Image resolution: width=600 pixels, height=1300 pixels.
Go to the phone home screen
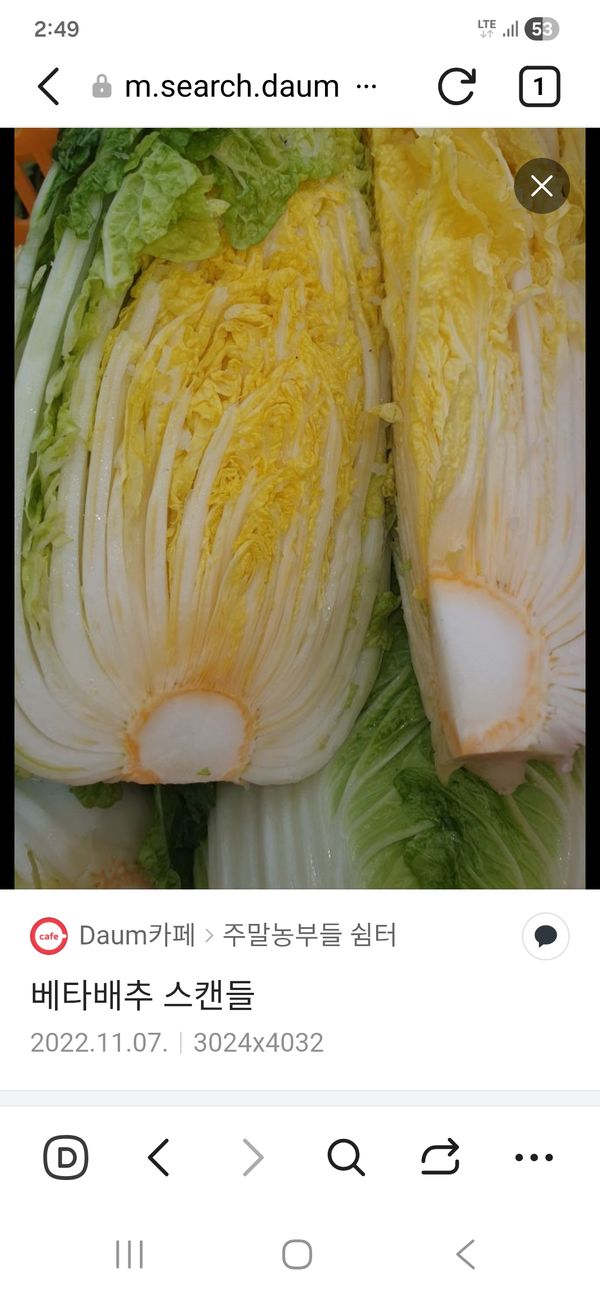pyautogui.click(x=297, y=1254)
